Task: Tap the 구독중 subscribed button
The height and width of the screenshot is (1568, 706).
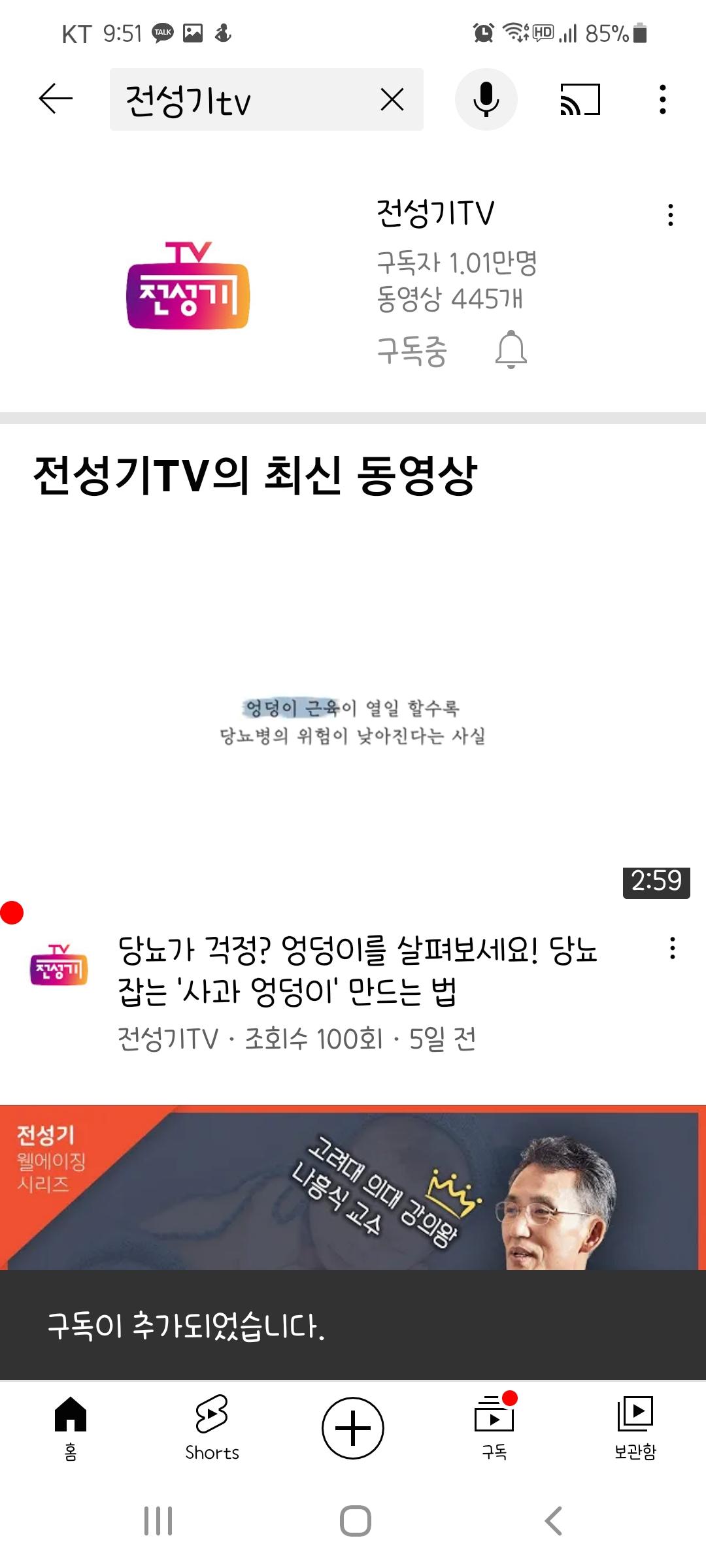Action: coord(412,351)
